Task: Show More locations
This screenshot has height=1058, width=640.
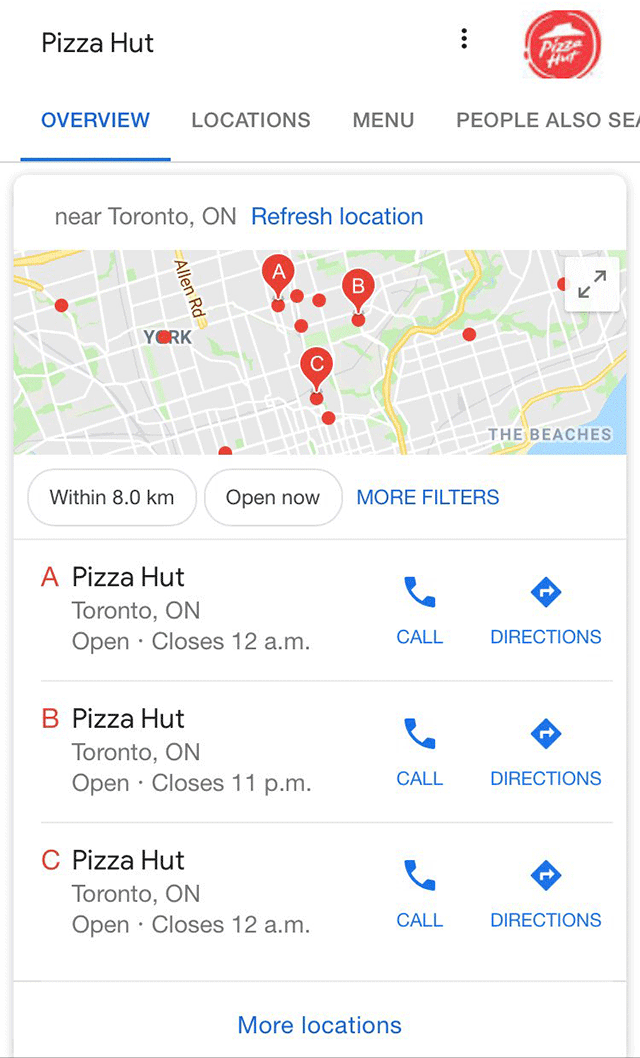Action: [319, 1025]
